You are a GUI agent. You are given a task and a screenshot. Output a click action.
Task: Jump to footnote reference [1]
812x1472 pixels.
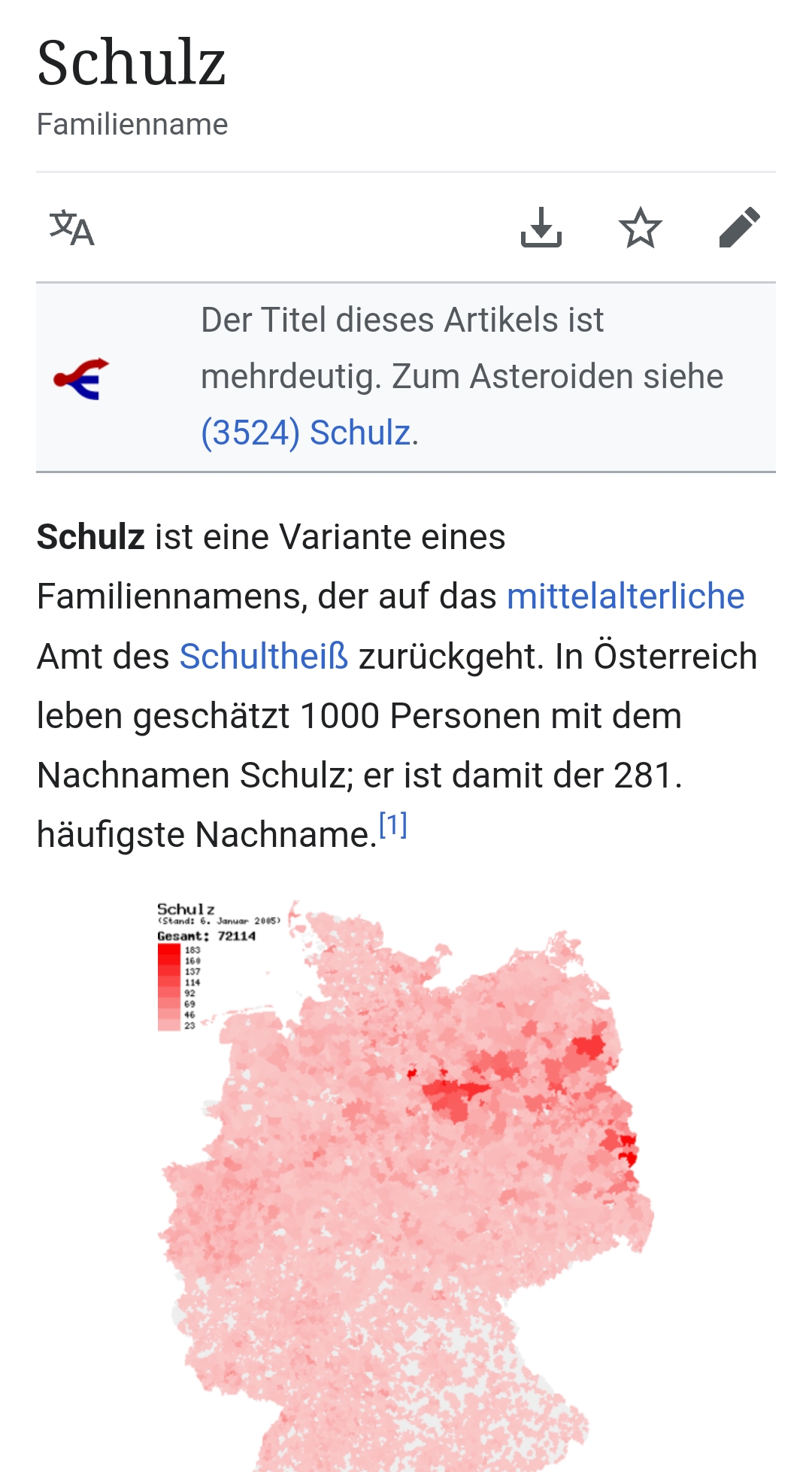(x=392, y=826)
